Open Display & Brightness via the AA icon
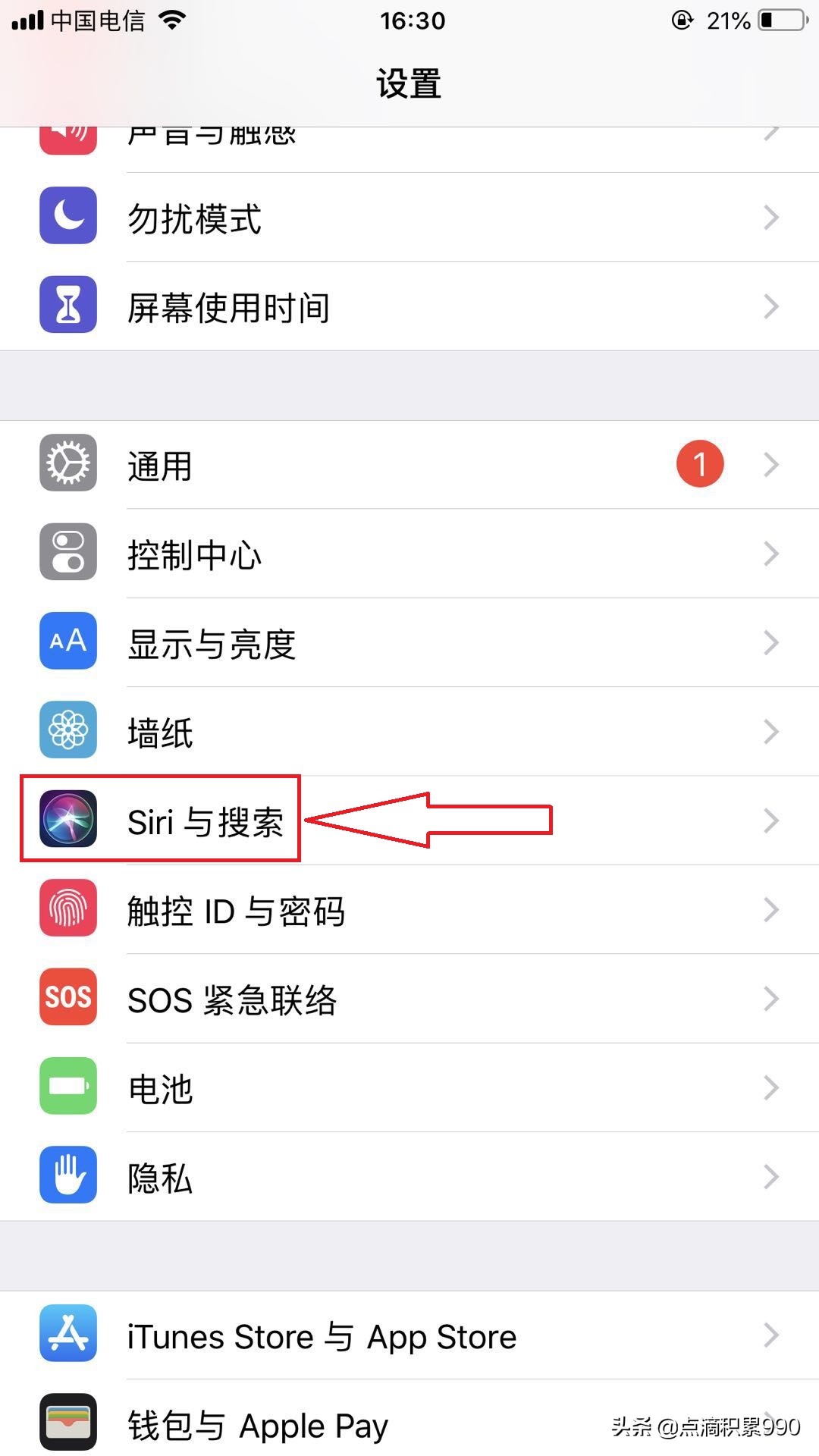Screen dimensions: 819x1456 [67, 642]
